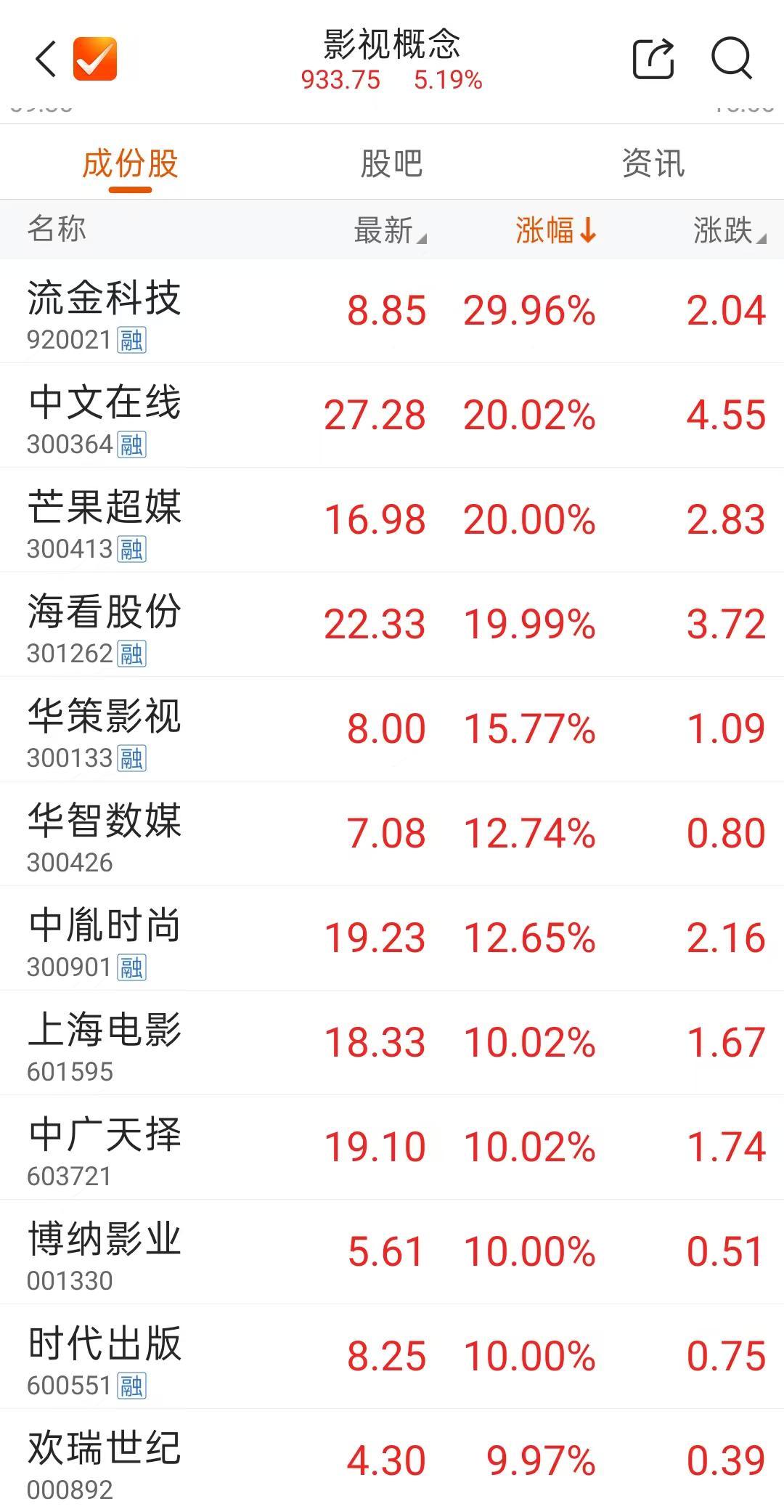784x1512 pixels.
Task: View details for 欢瑞世纪
Action: (392, 1460)
